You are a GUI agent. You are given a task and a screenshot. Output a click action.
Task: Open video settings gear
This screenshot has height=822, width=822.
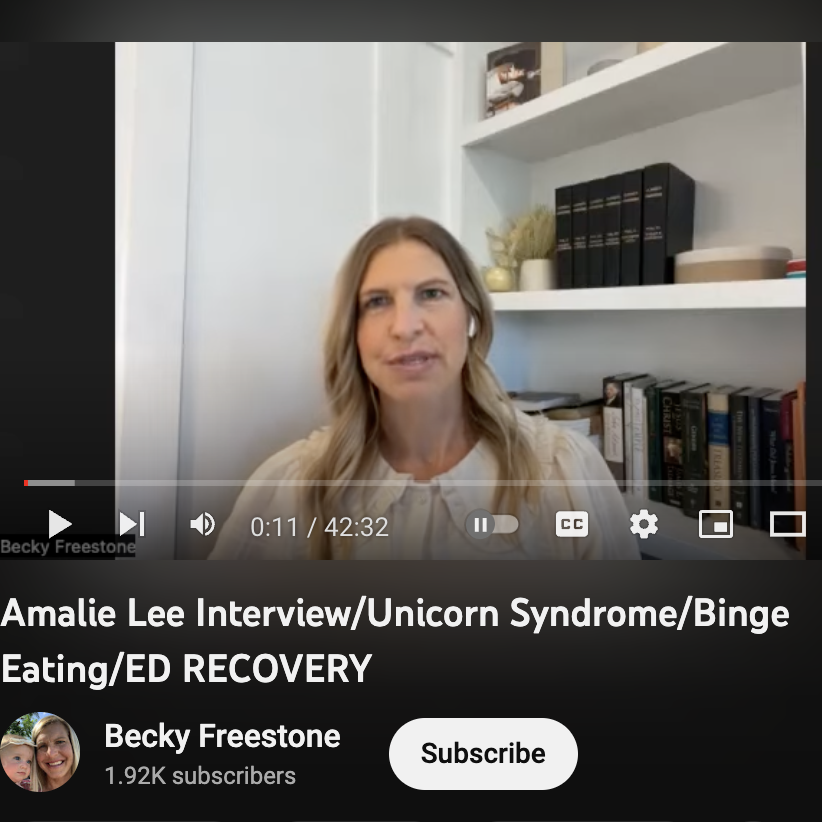click(644, 524)
